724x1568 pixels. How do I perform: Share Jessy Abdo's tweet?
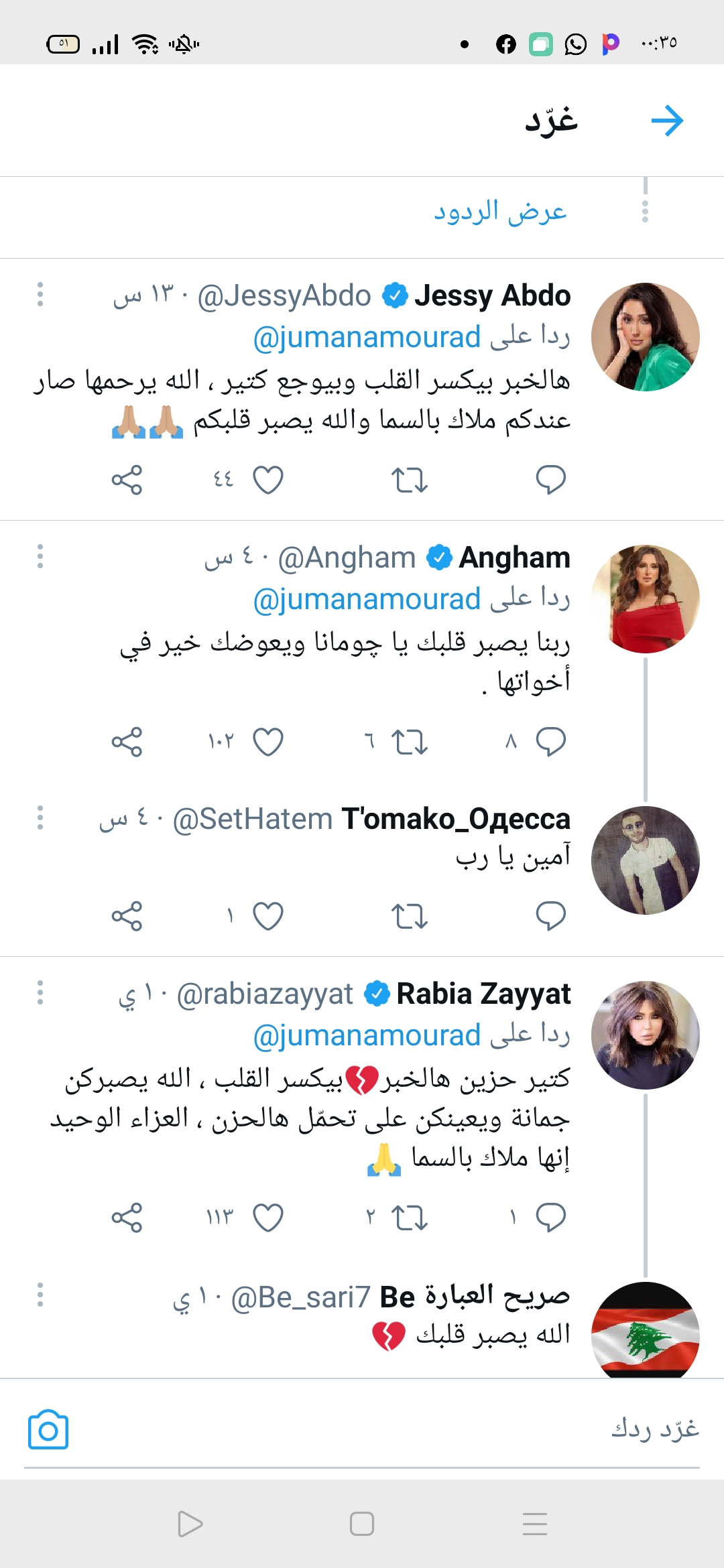click(x=127, y=480)
